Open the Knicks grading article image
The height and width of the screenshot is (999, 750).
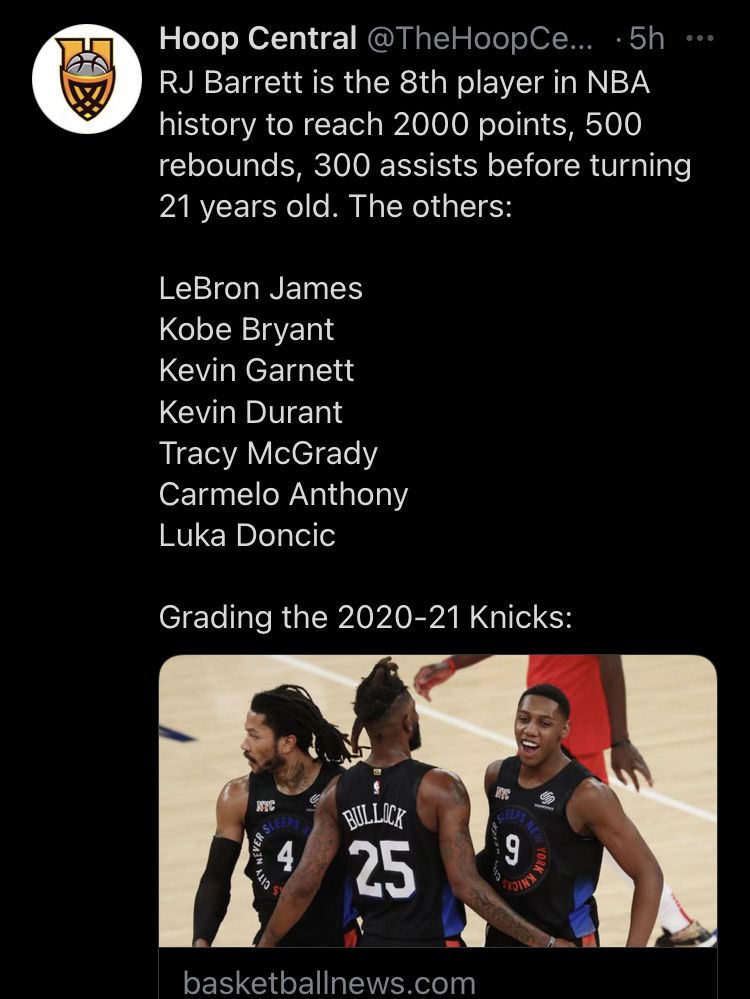(x=438, y=800)
